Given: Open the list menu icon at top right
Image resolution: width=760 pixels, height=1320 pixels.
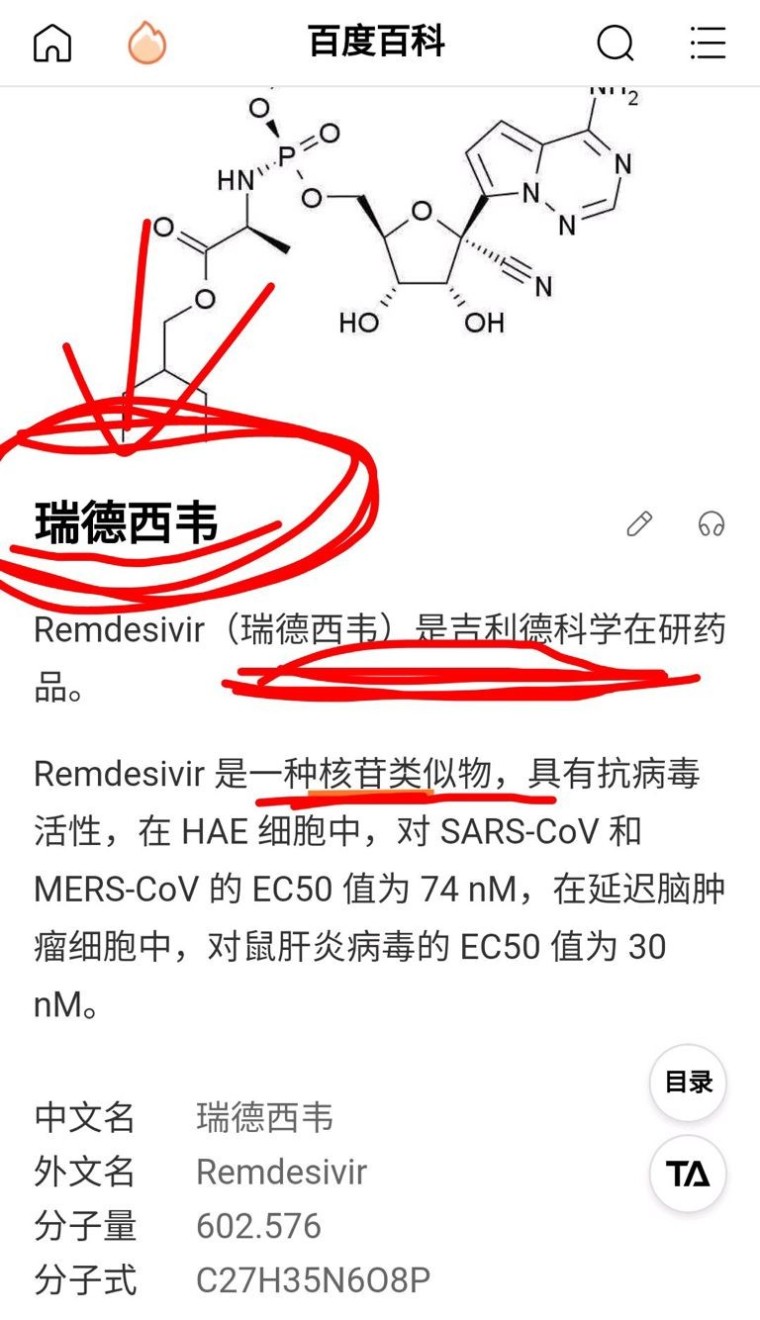Looking at the screenshot, I should tap(707, 43).
